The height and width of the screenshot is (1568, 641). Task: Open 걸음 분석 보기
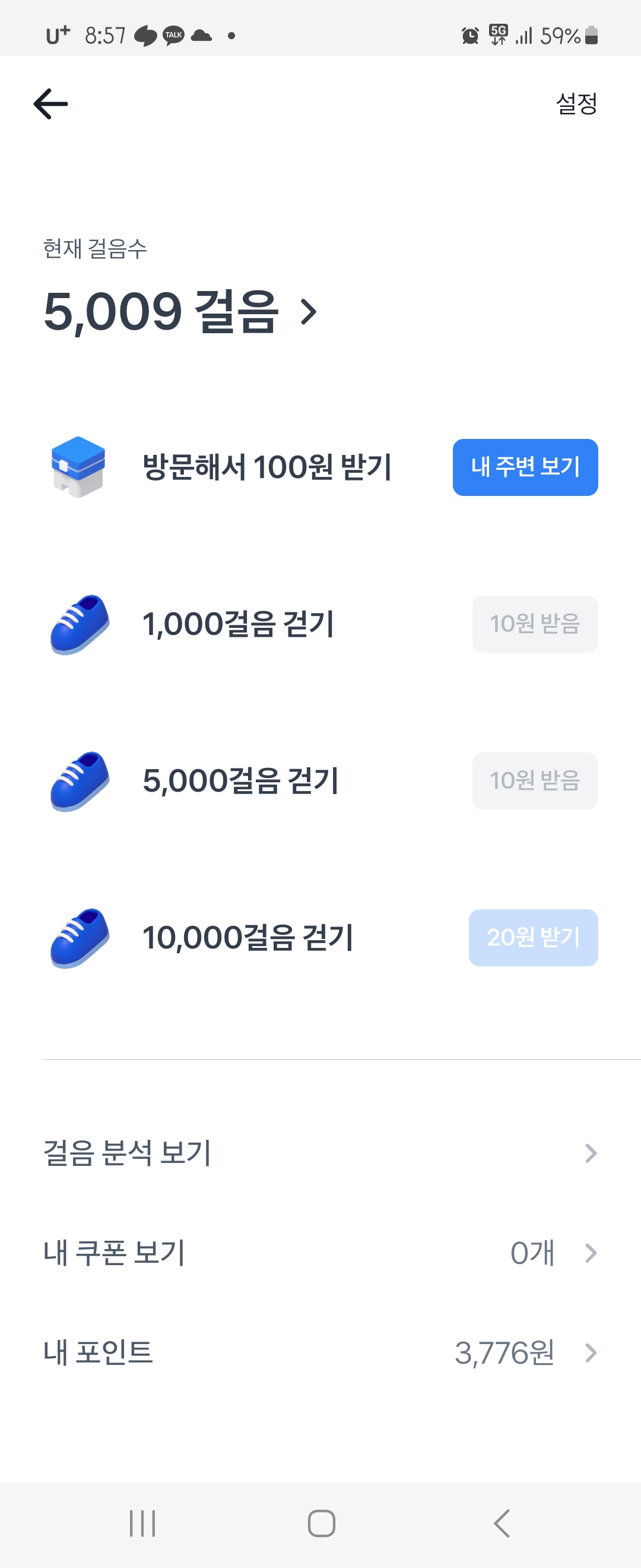tap(320, 1153)
